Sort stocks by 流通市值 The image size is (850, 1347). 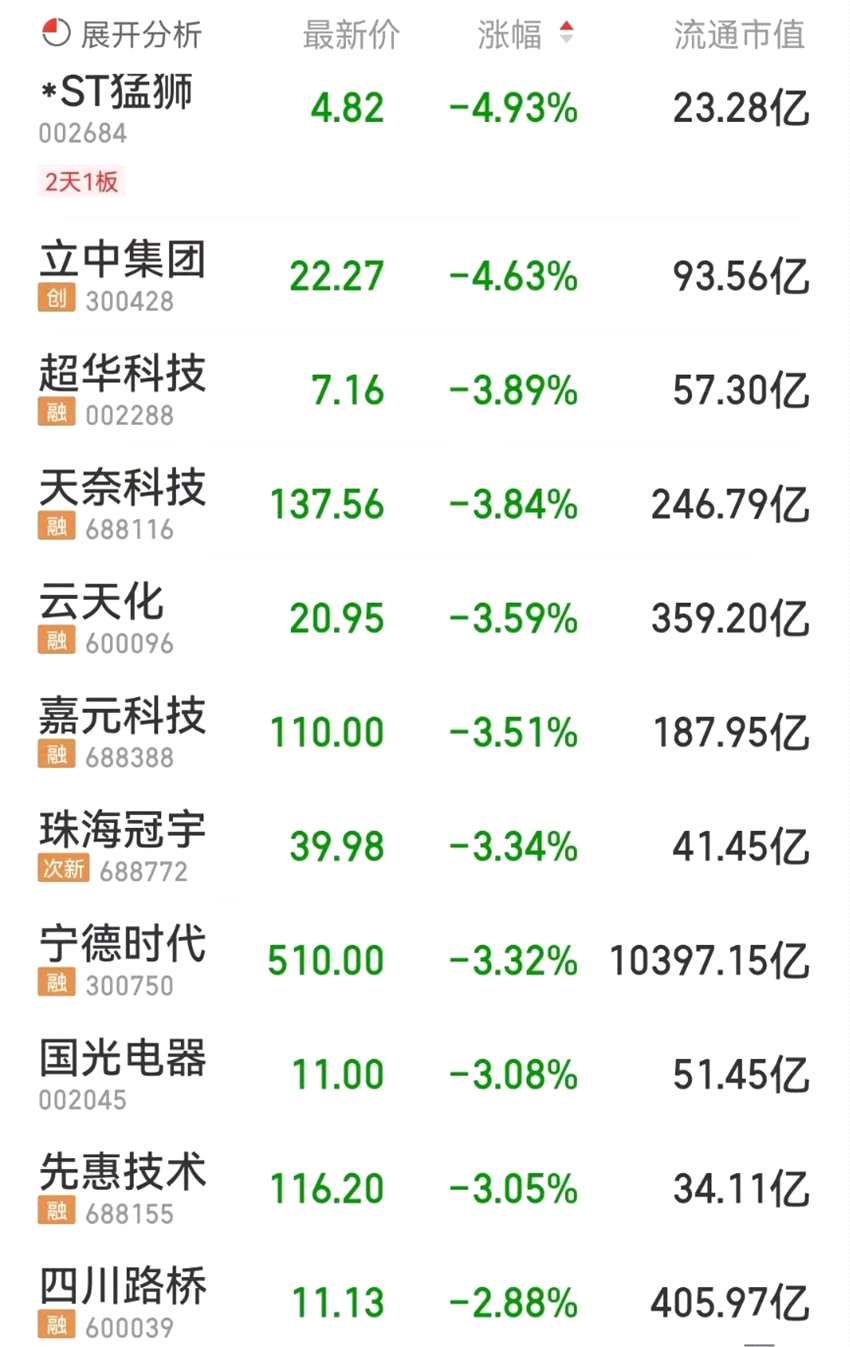[739, 35]
